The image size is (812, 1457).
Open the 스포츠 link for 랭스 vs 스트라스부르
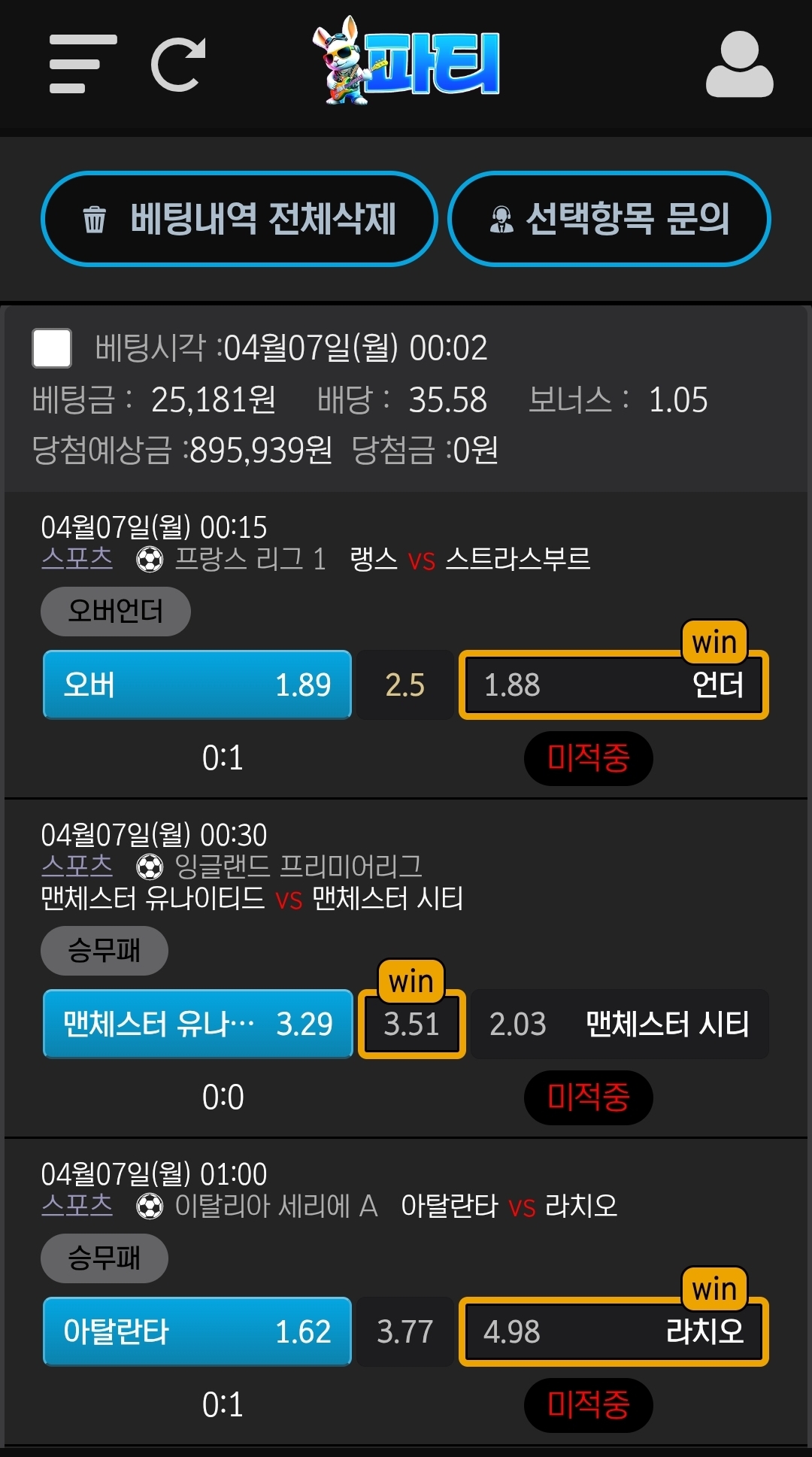77,559
